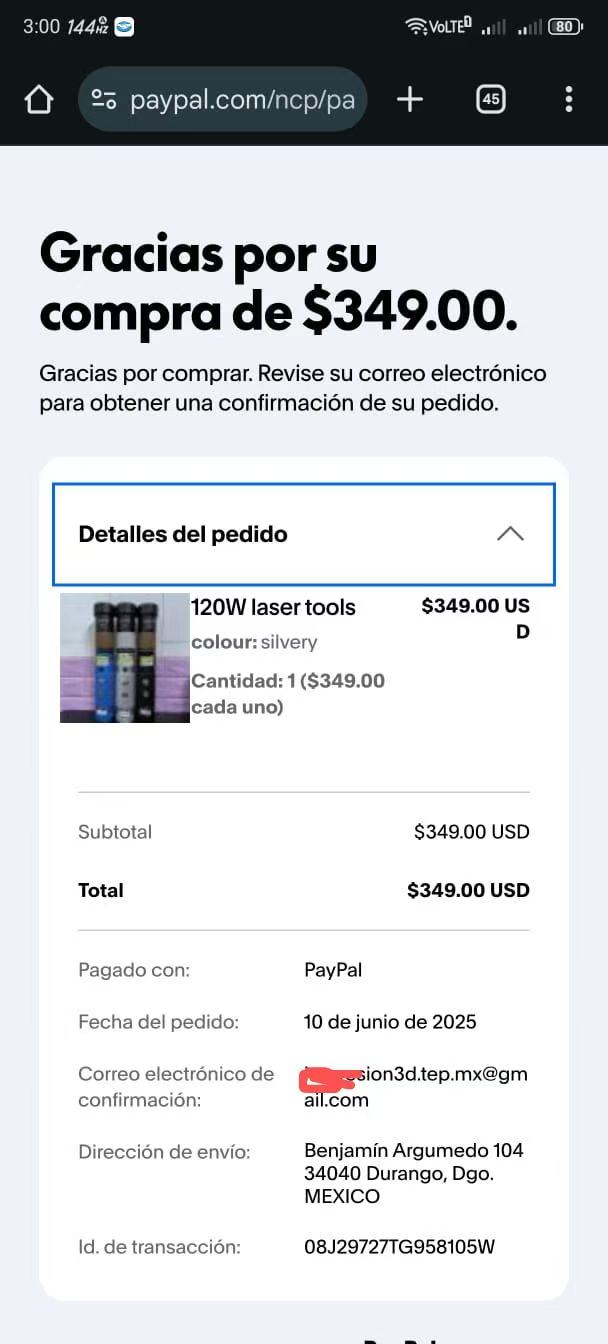Screen dimensions: 608x1344
Task: Tap the paypal.com address bar
Action: click(241, 100)
